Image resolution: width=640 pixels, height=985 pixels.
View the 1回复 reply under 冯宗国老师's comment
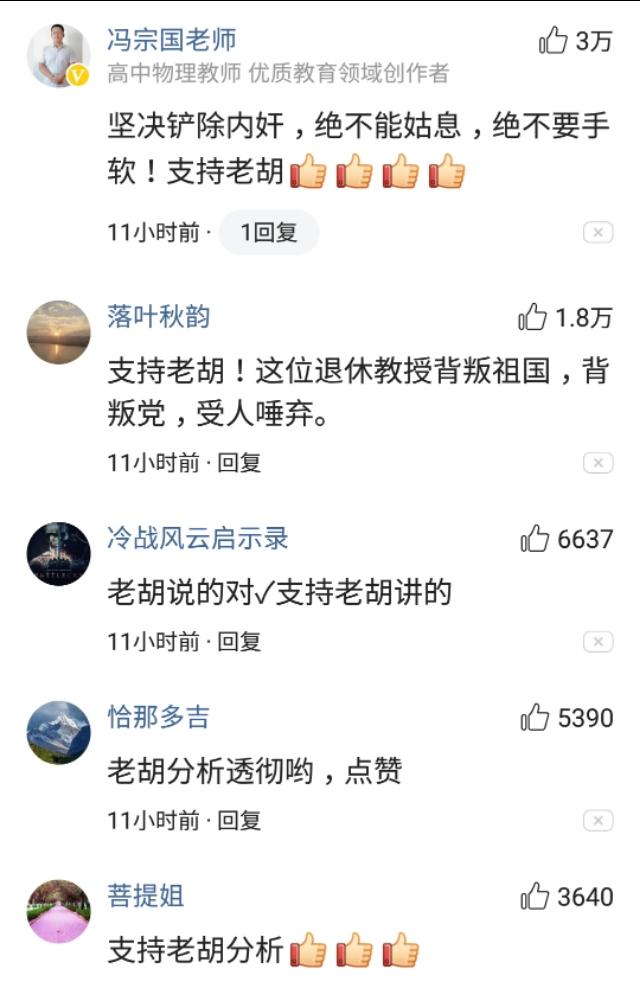point(269,233)
